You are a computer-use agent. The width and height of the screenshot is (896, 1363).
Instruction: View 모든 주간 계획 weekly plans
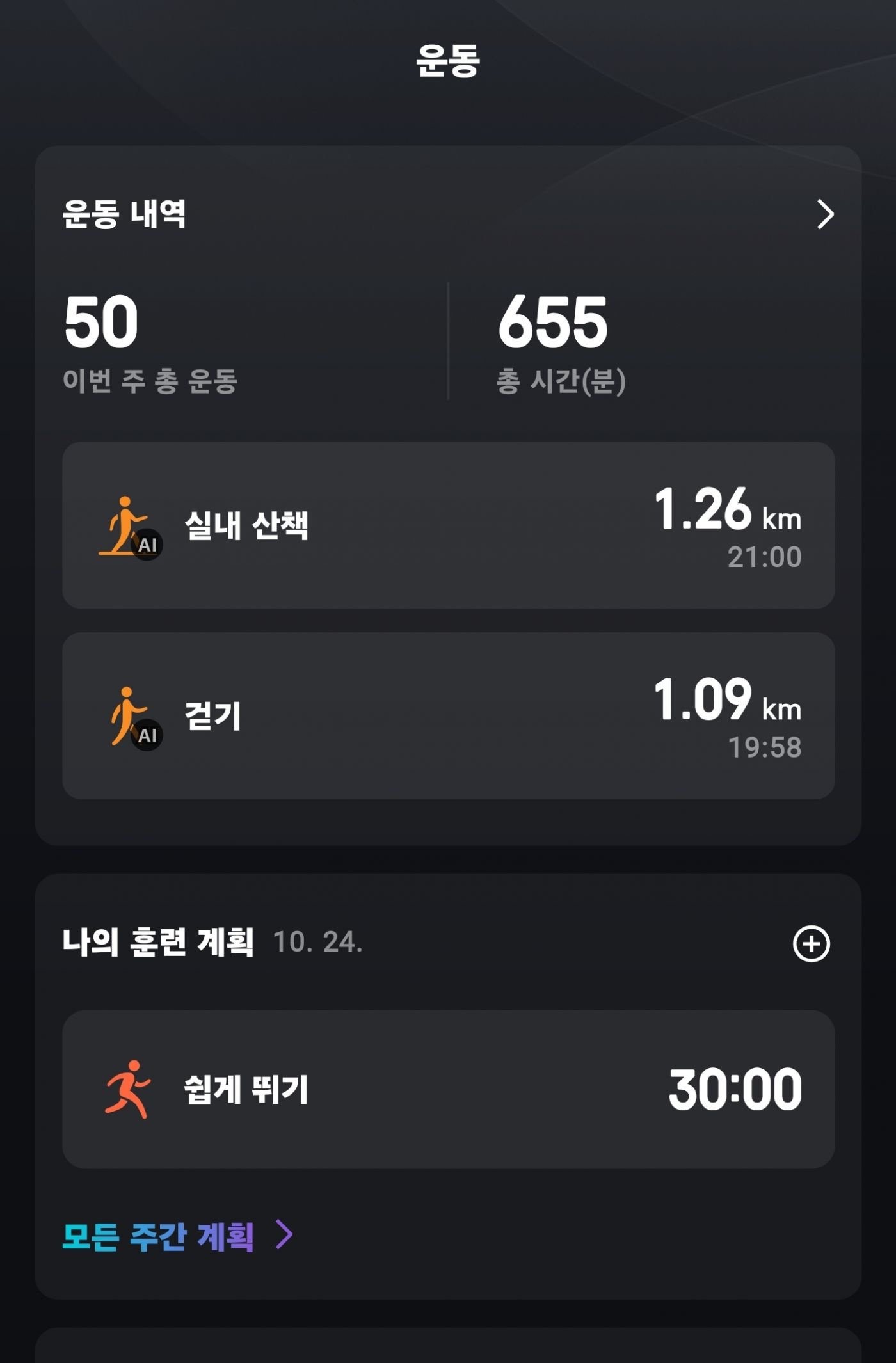(177, 1236)
